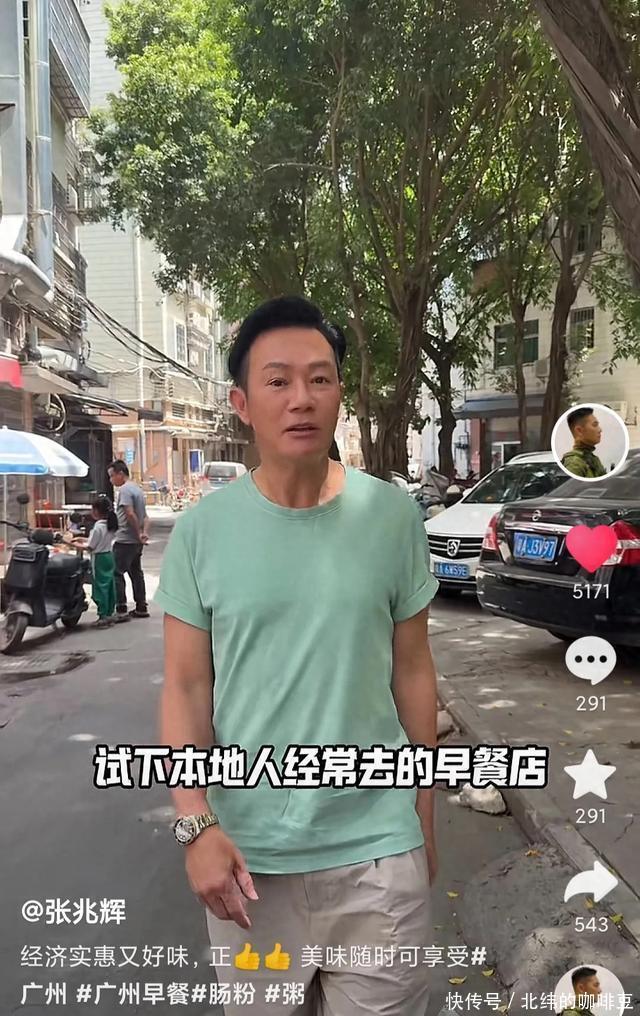Like the video with the heart icon
640x1016 pixels.
591,548
